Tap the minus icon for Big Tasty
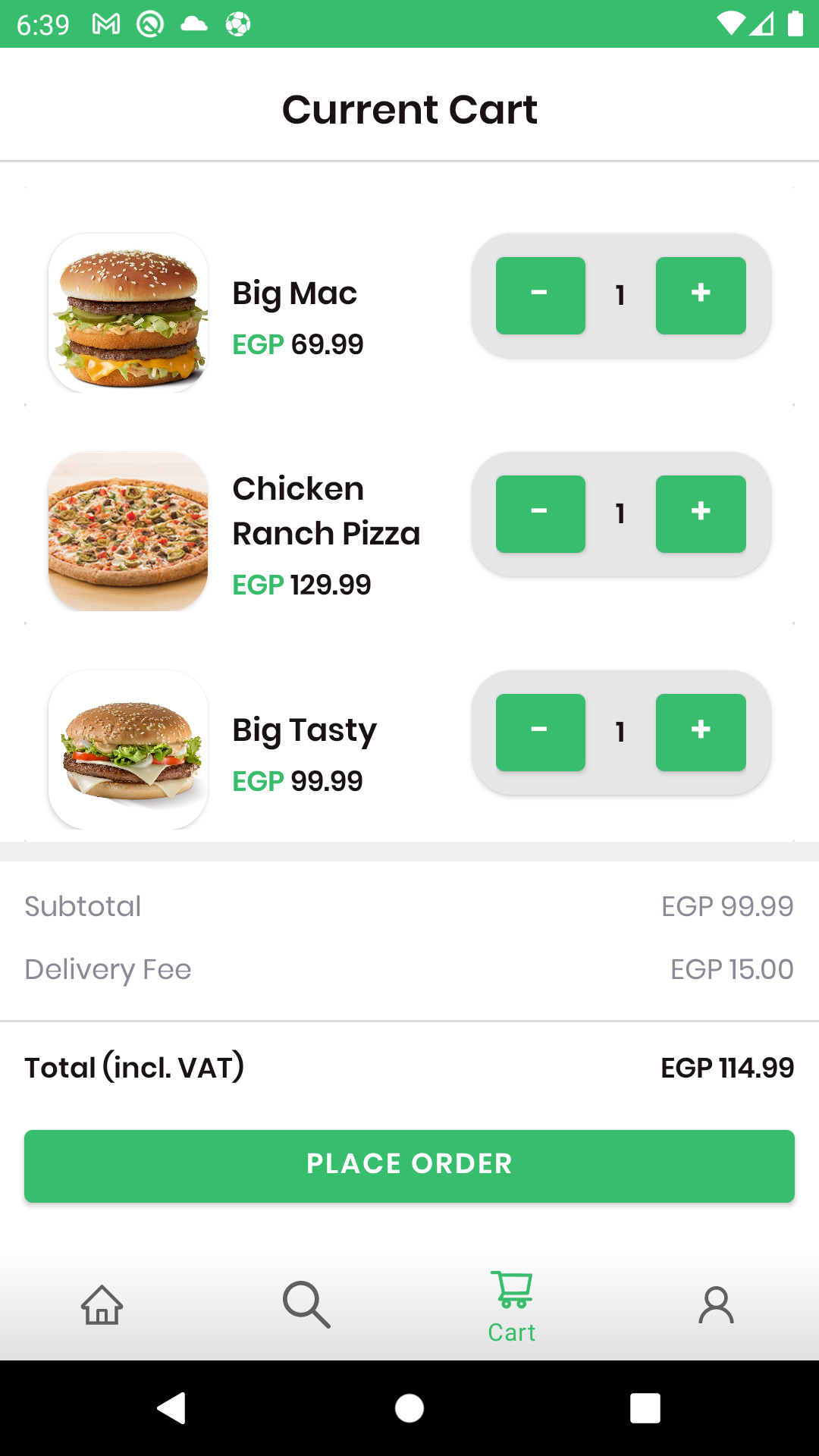This screenshot has height=1456, width=819. coord(539,732)
